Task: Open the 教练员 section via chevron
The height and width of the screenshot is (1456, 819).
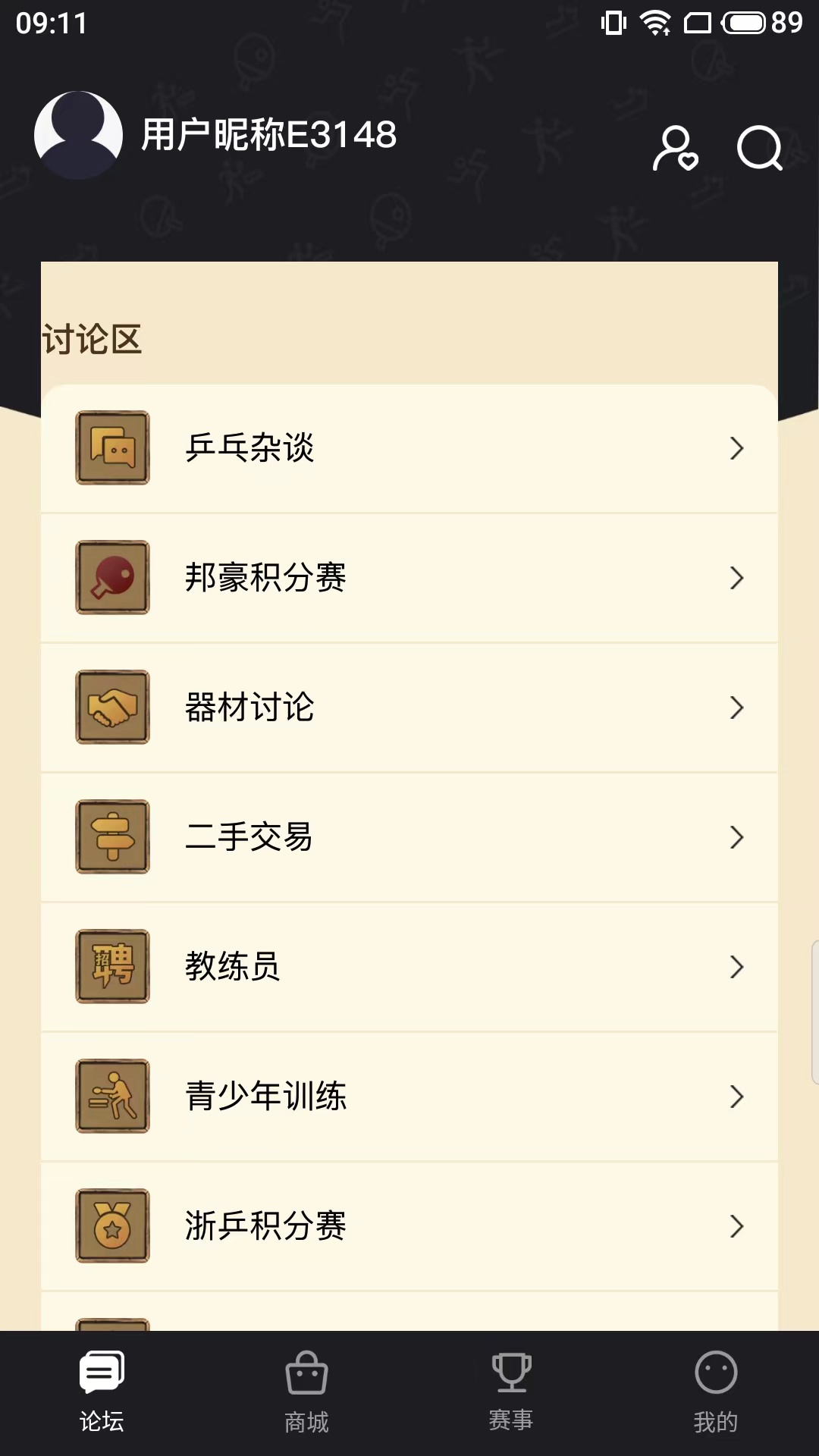Action: (x=736, y=967)
